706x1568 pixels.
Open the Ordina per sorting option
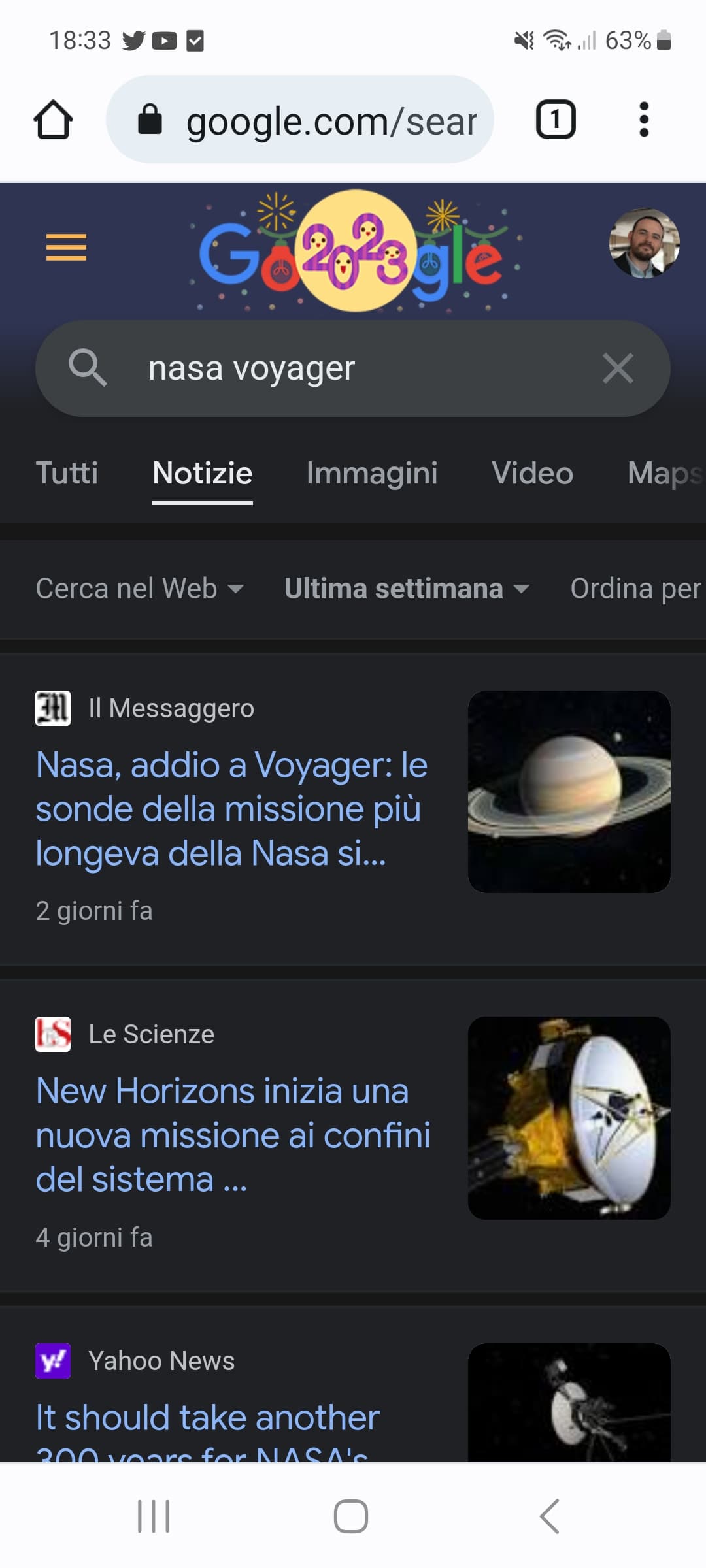[x=637, y=589]
